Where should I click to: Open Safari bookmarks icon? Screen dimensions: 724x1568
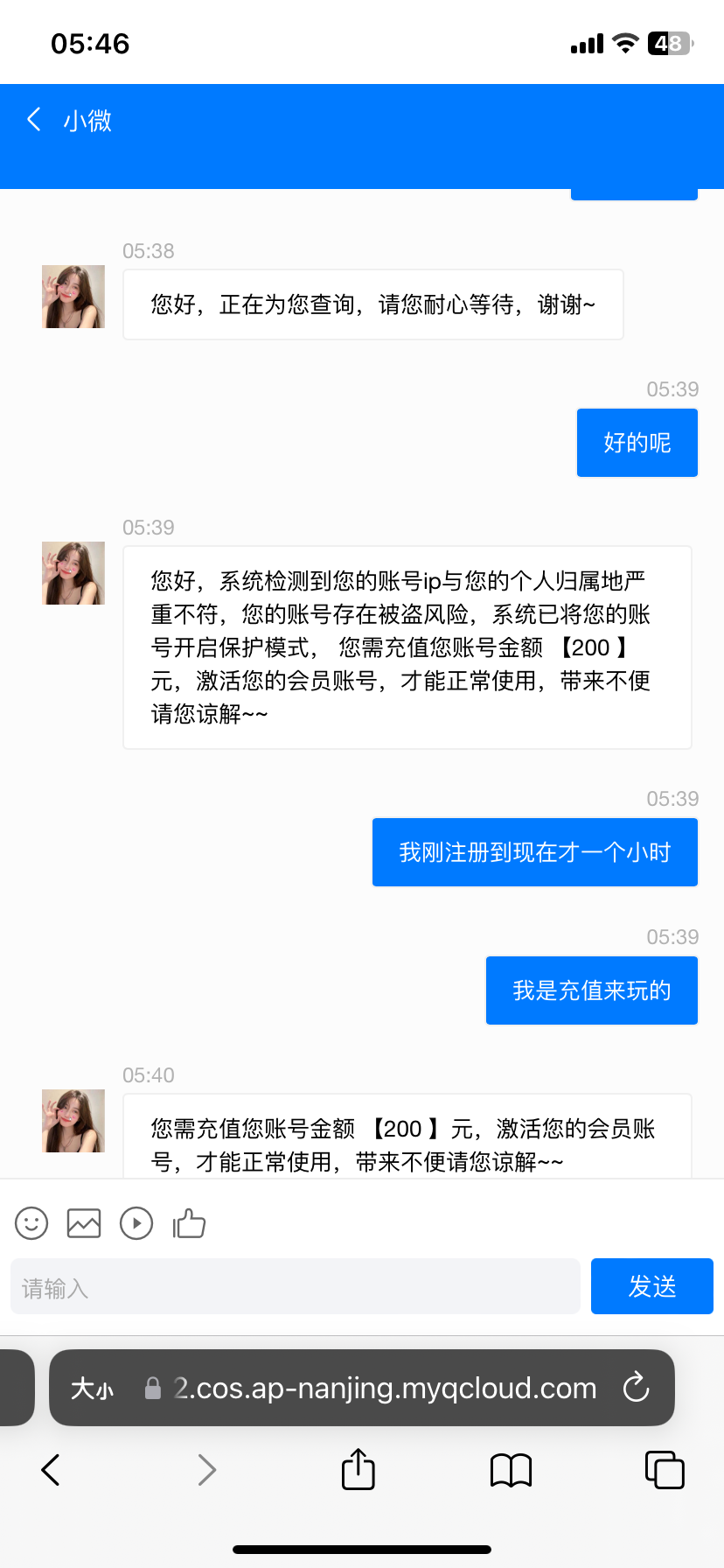point(510,1470)
